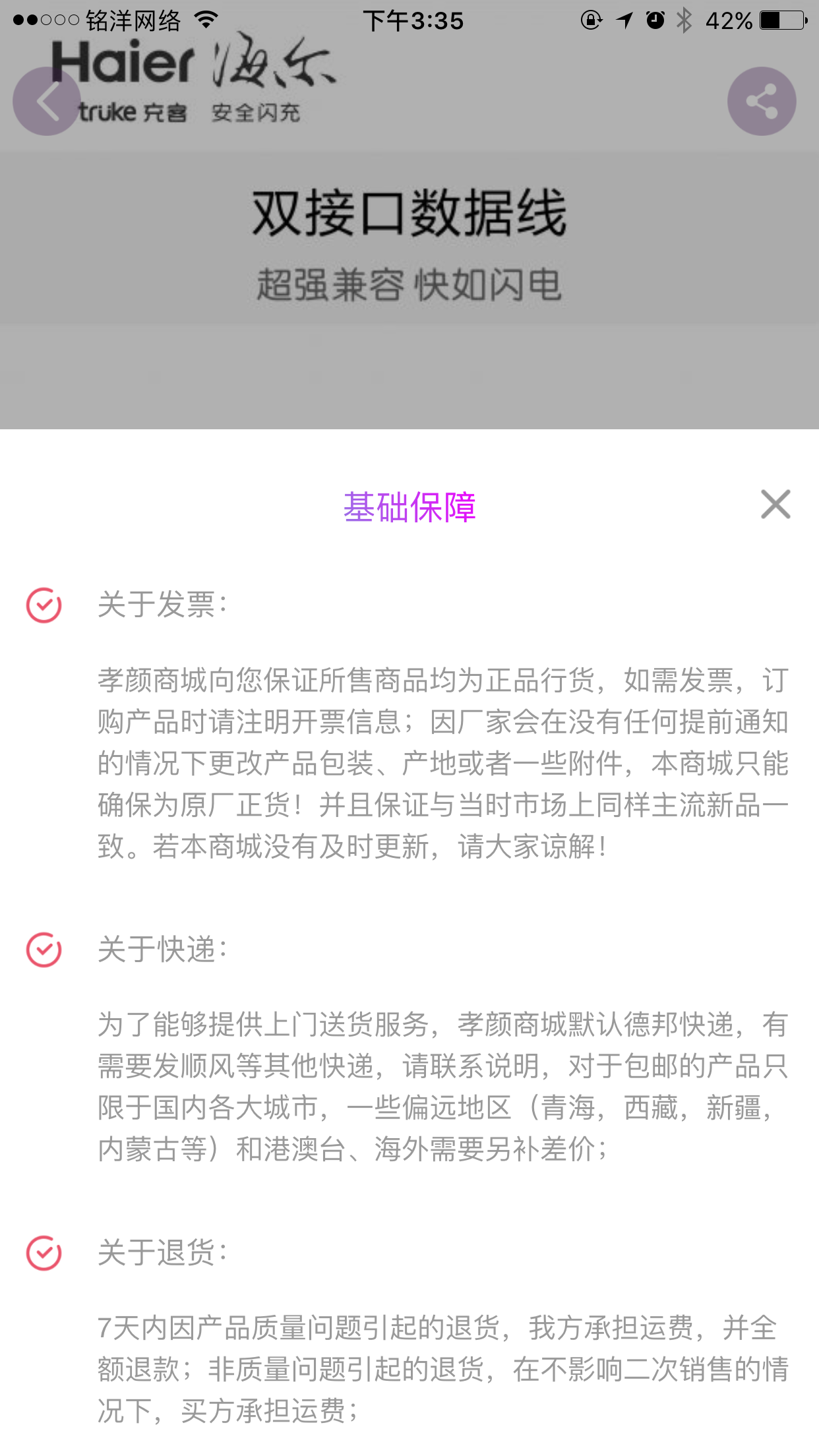
Task: Close the 基础保障 guarantee sheet
Action: [775, 504]
